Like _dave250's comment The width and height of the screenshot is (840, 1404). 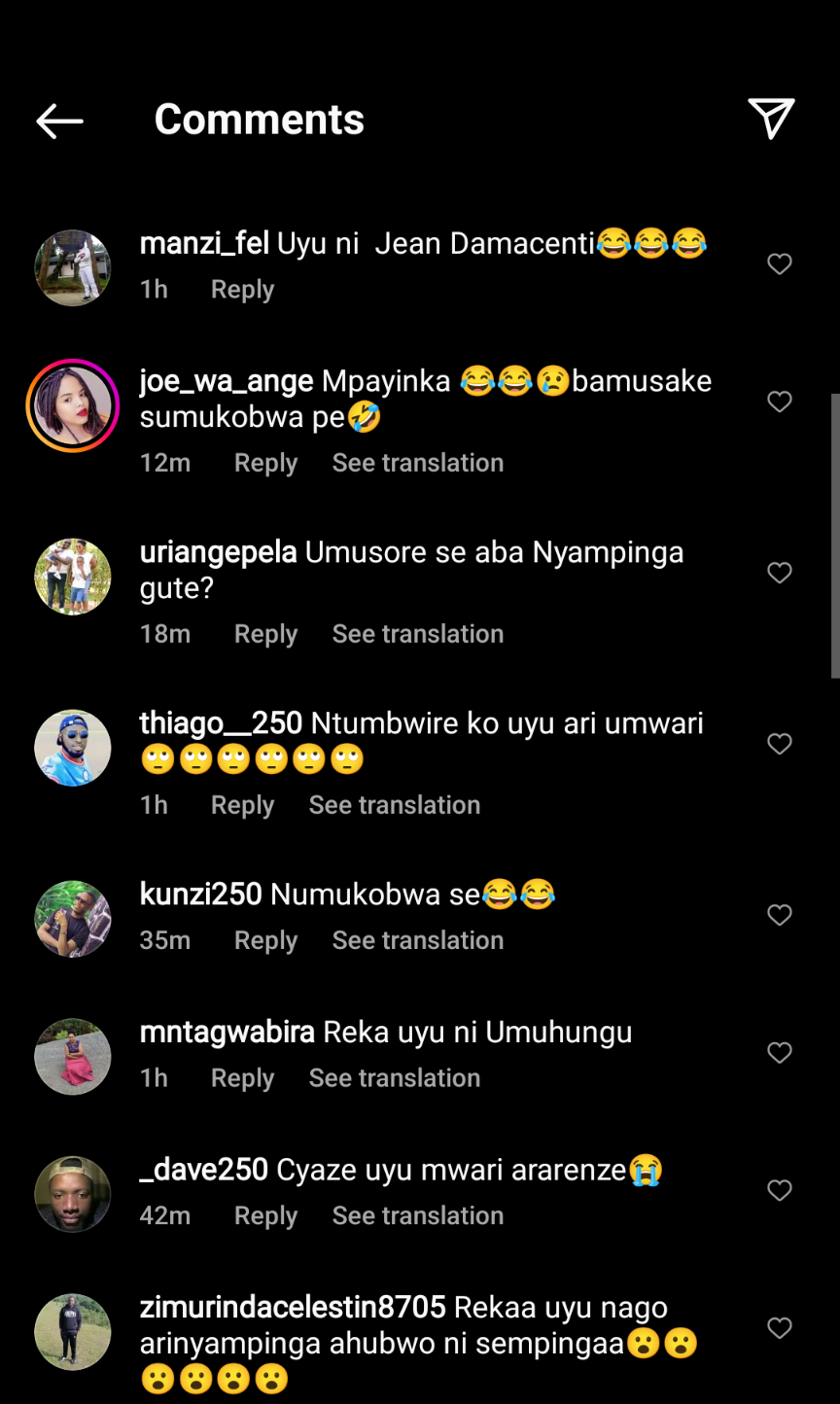pos(780,1190)
